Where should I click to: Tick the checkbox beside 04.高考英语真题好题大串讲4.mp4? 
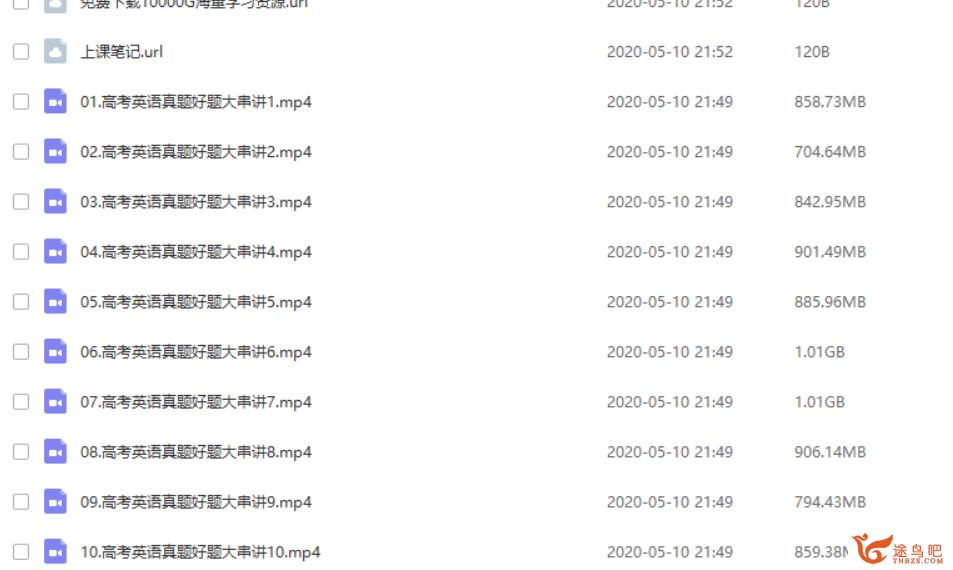pyautogui.click(x=21, y=252)
